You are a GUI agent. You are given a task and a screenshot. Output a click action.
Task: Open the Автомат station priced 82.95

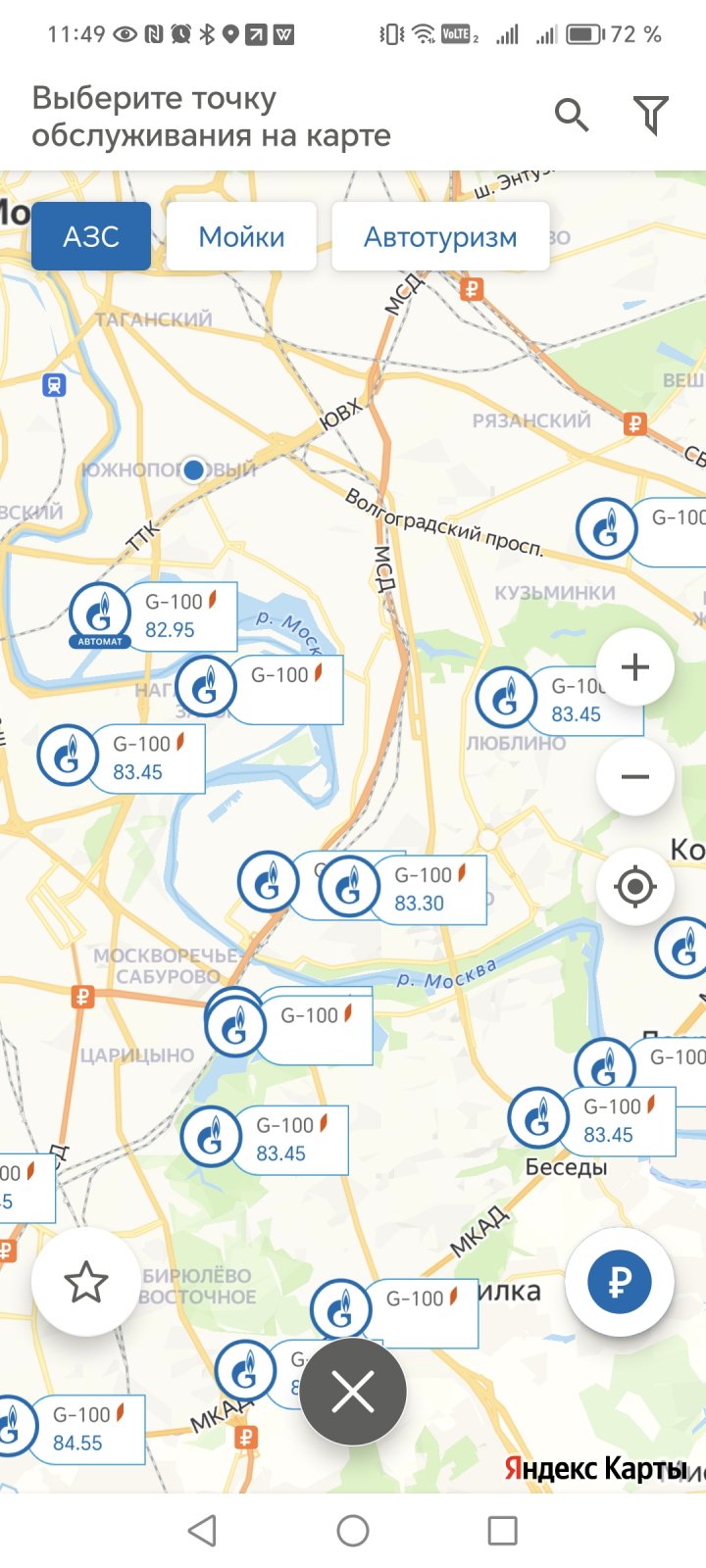click(x=153, y=615)
